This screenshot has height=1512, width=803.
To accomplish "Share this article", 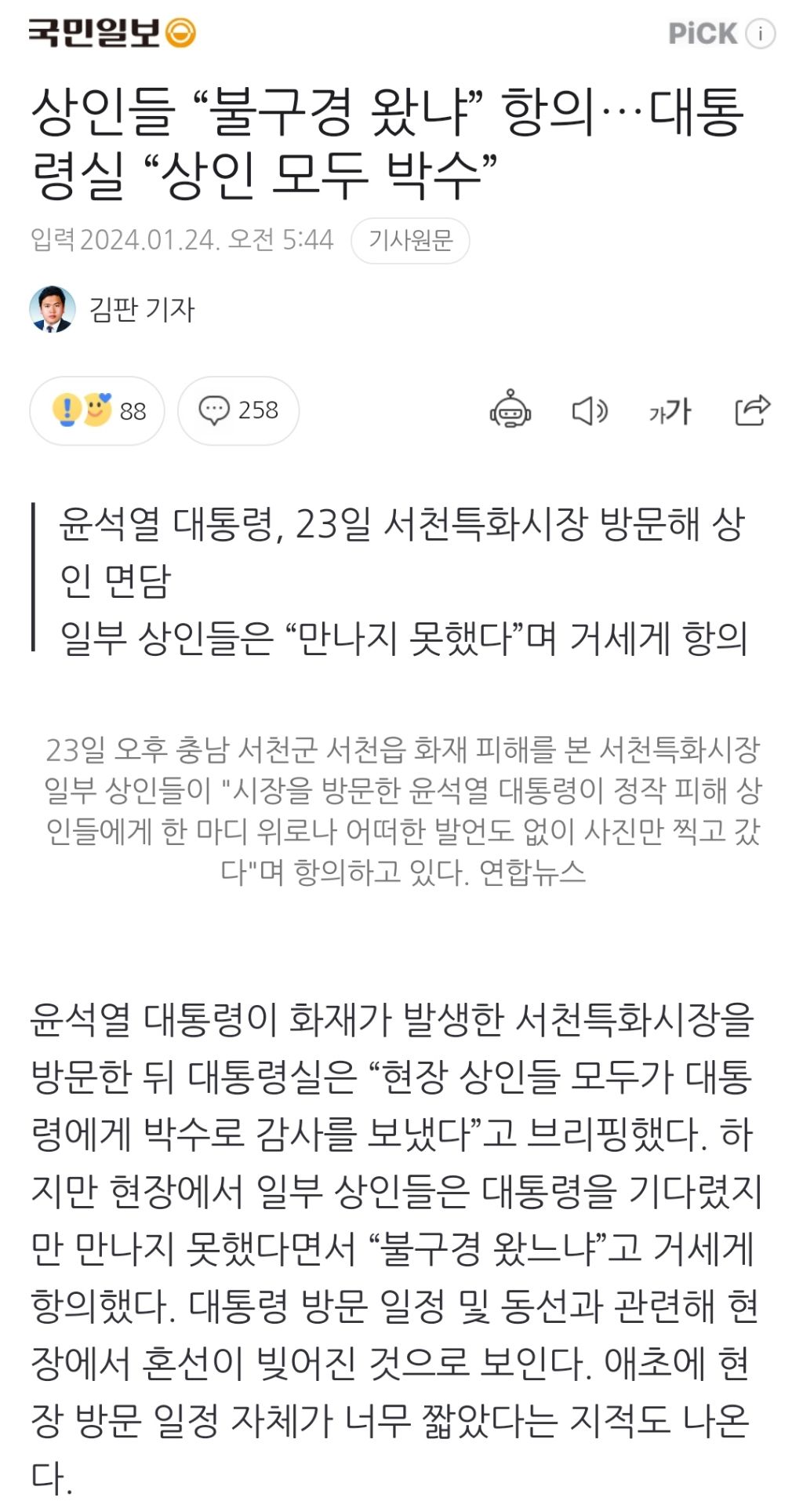I will click(752, 410).
